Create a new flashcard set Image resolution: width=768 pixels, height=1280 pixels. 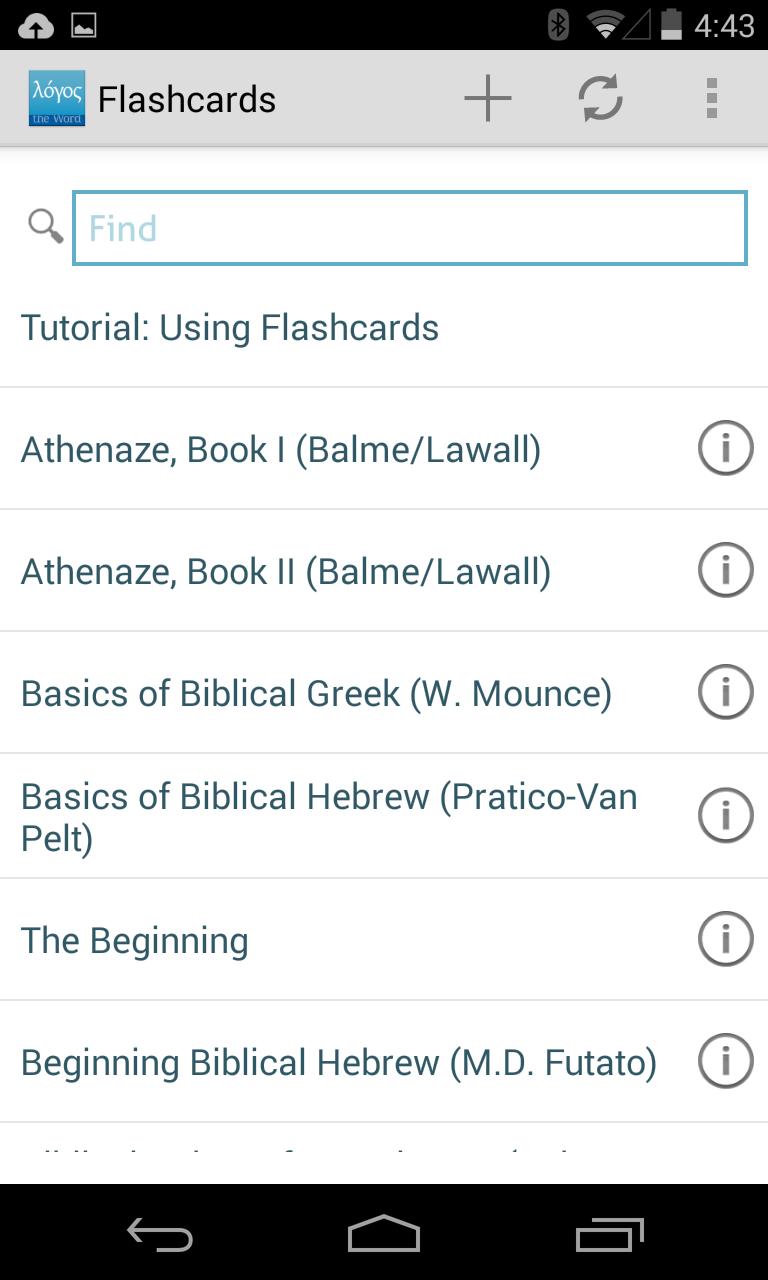click(x=487, y=98)
